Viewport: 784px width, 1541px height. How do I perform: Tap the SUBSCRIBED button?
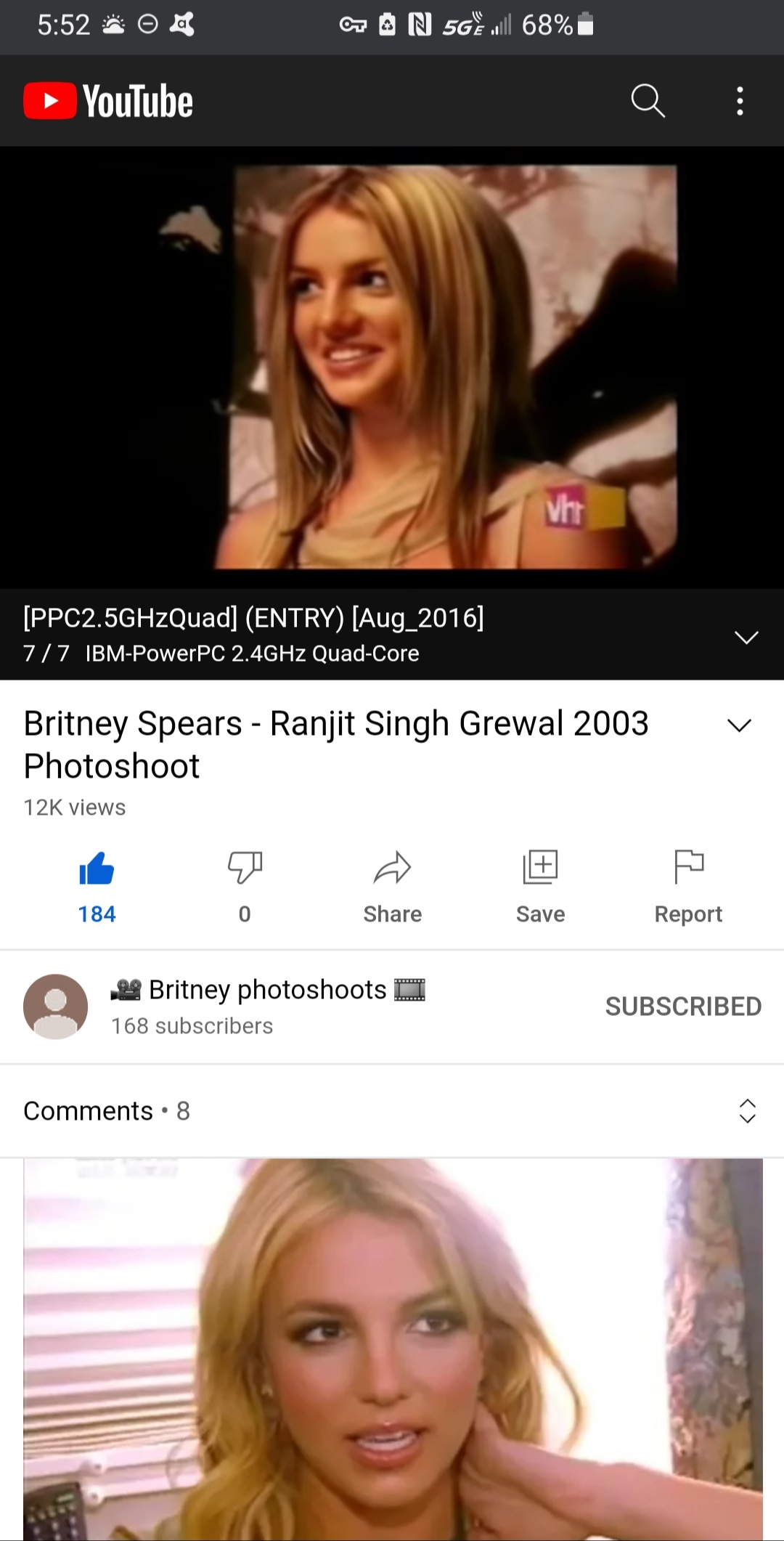click(x=683, y=1007)
